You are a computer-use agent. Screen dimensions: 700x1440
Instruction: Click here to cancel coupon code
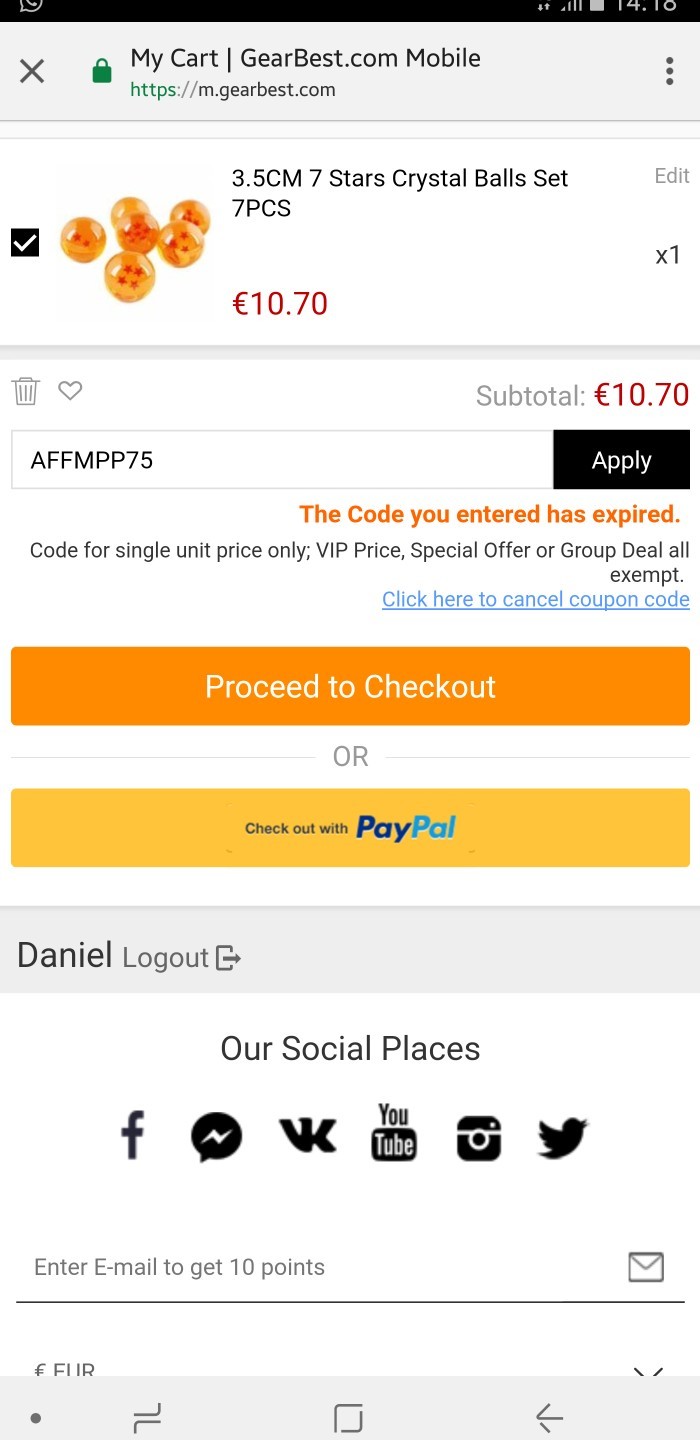tap(536, 599)
